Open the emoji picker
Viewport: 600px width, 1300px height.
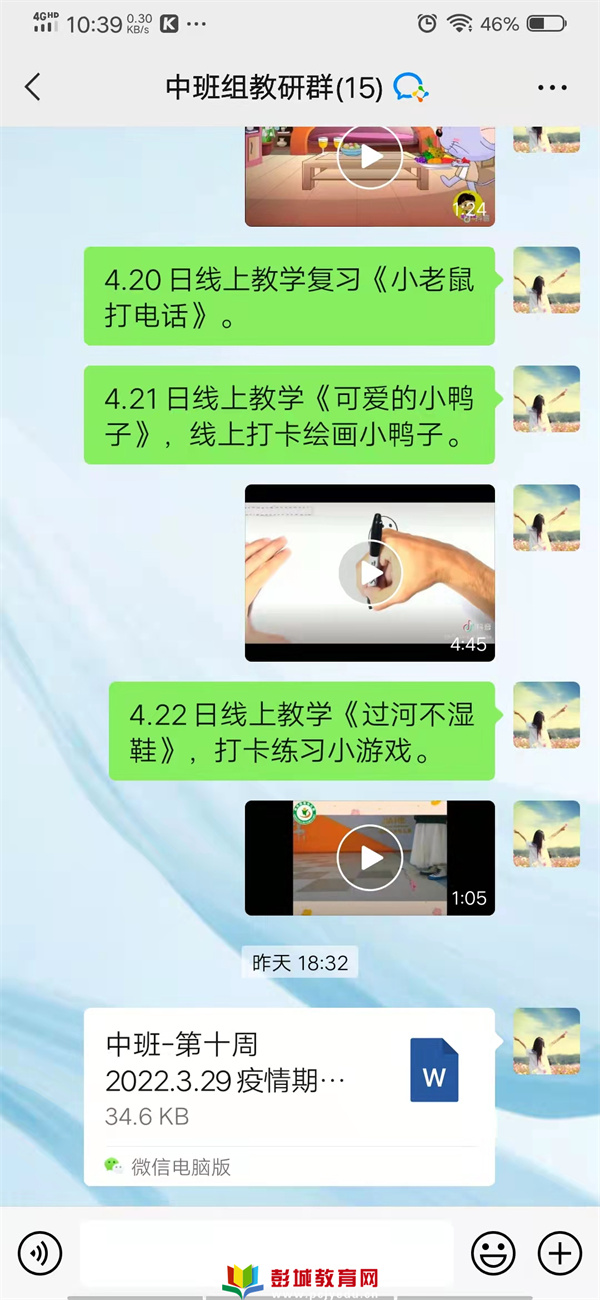coord(493,1252)
